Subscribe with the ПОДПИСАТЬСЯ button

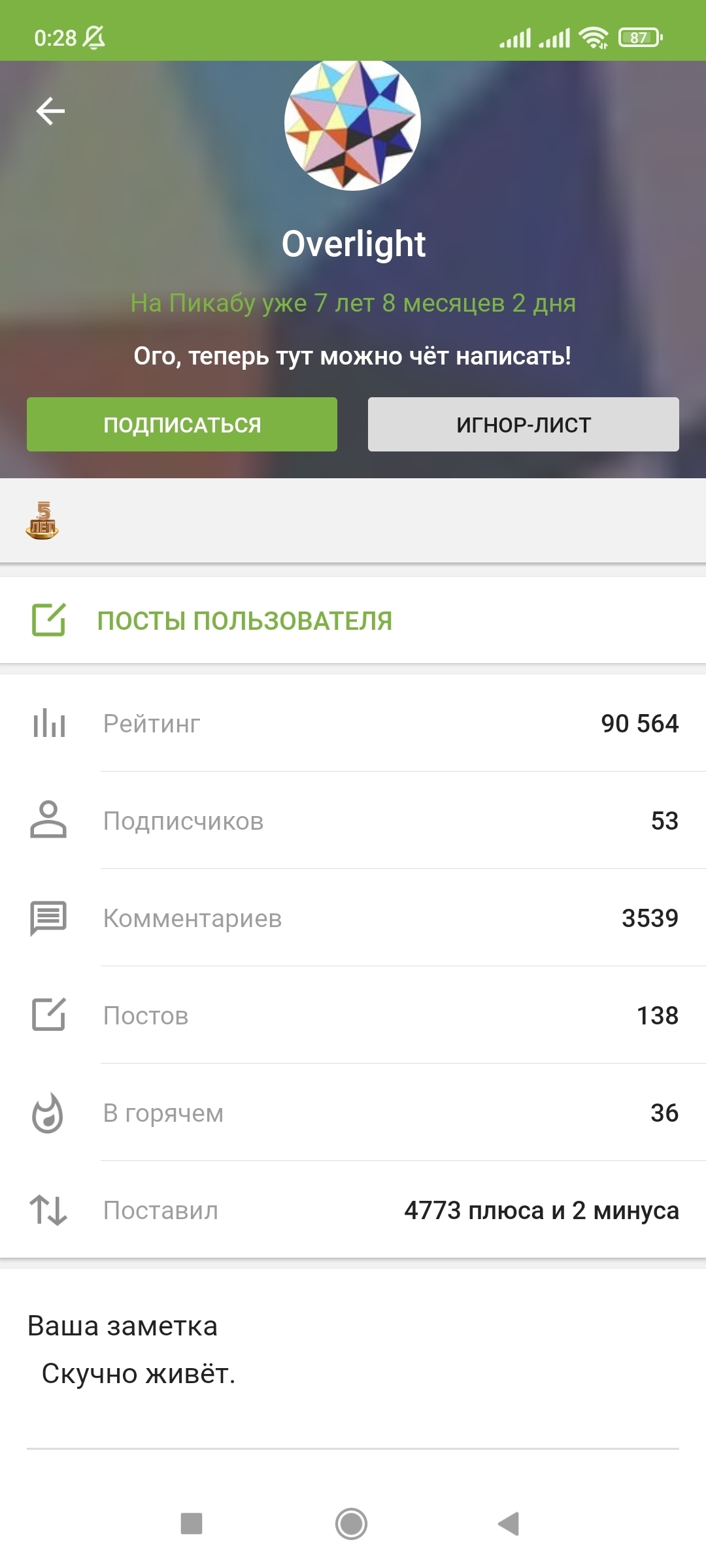click(x=182, y=425)
